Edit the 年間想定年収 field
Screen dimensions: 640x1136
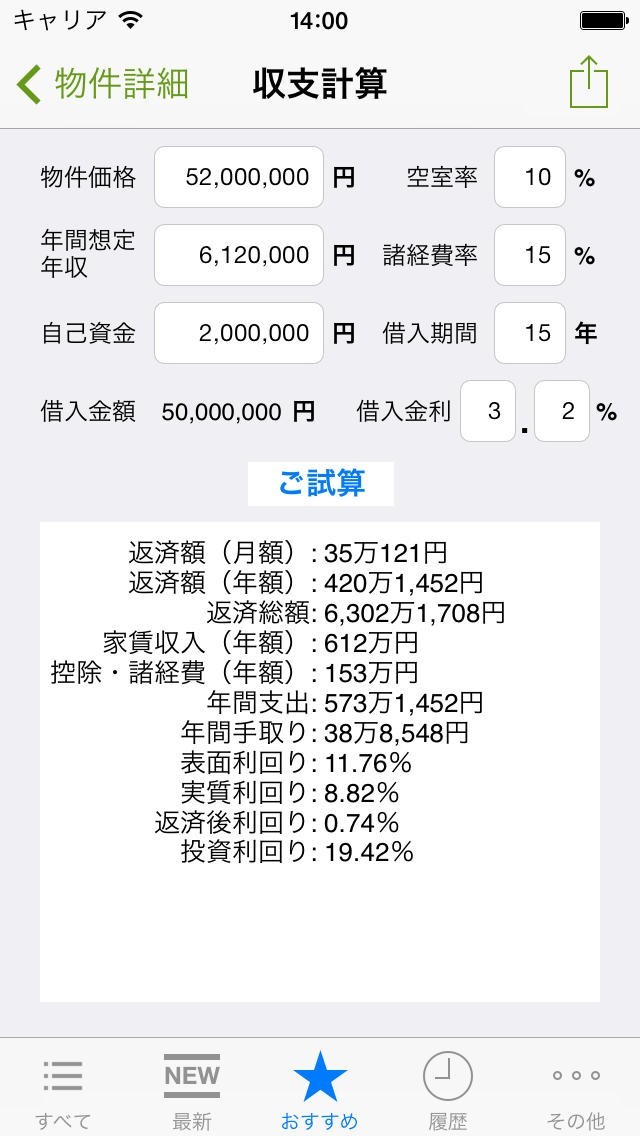pyautogui.click(x=238, y=255)
